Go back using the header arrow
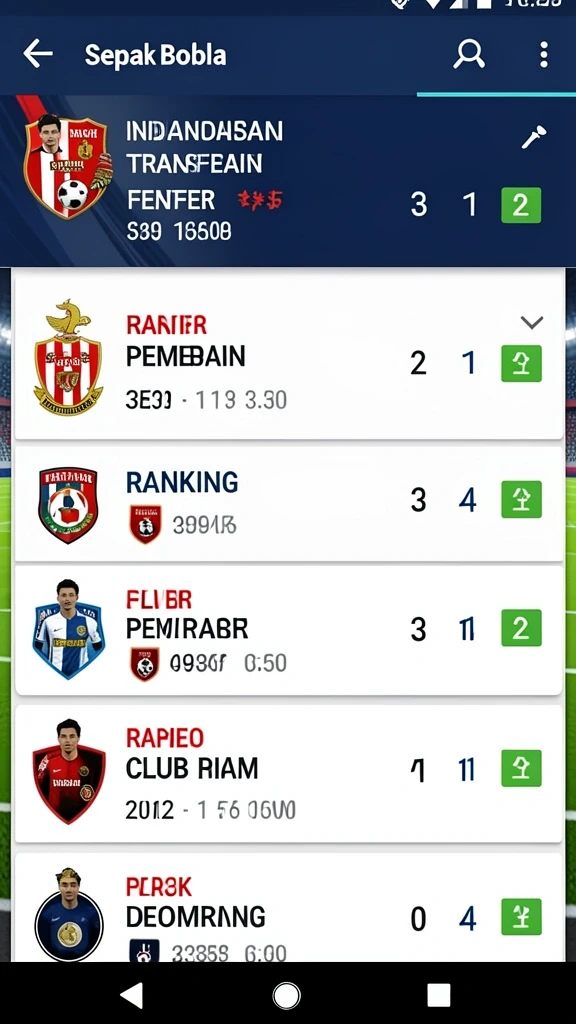This screenshot has width=576, height=1024. click(38, 54)
